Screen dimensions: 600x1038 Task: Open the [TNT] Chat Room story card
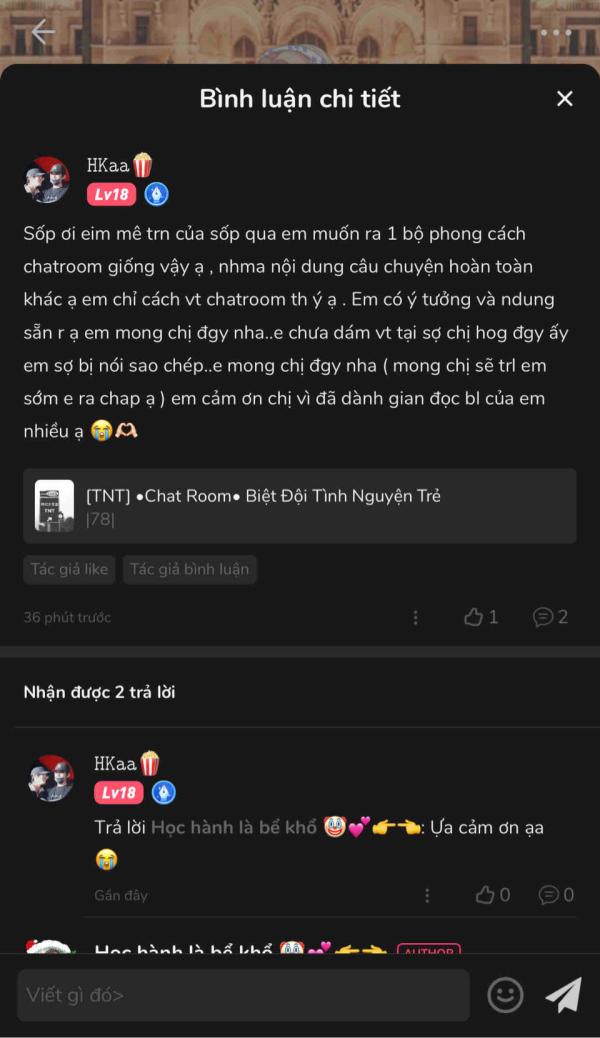pos(300,506)
